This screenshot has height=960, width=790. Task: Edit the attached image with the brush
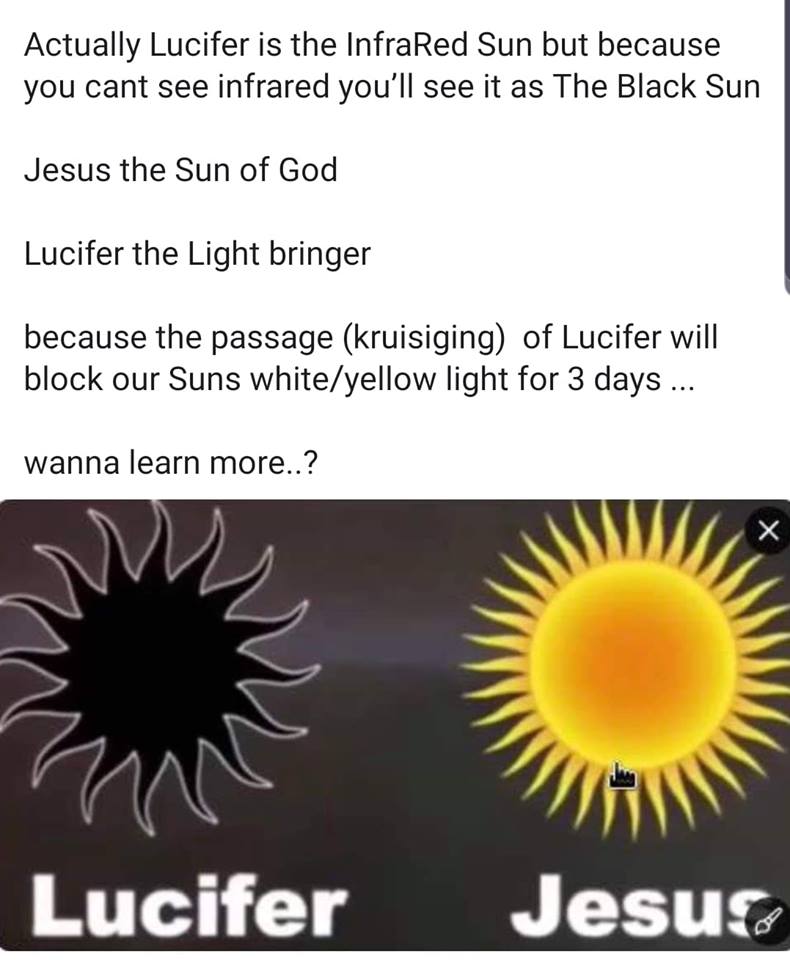click(x=768, y=915)
